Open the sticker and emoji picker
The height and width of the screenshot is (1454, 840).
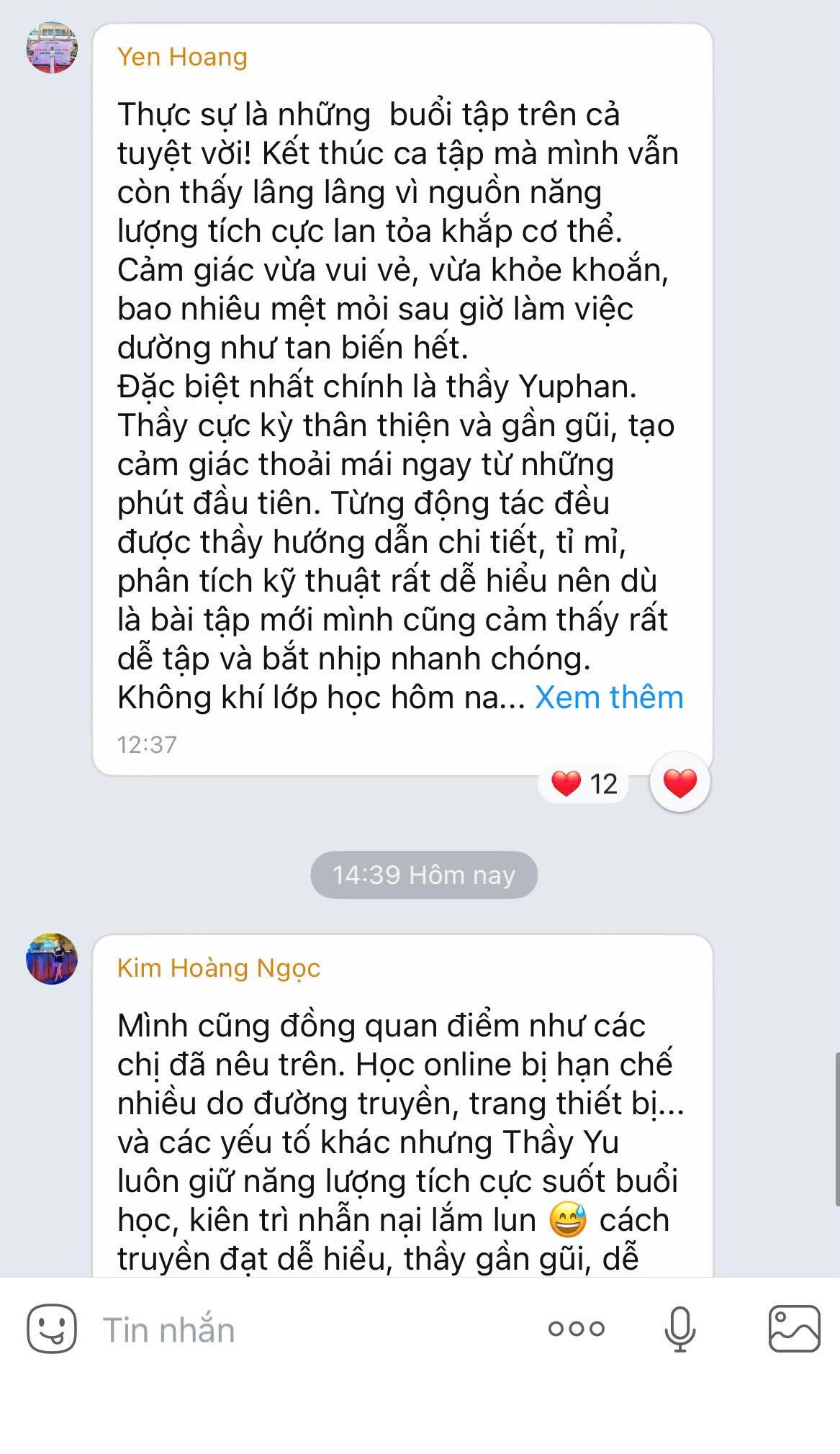(x=52, y=1329)
